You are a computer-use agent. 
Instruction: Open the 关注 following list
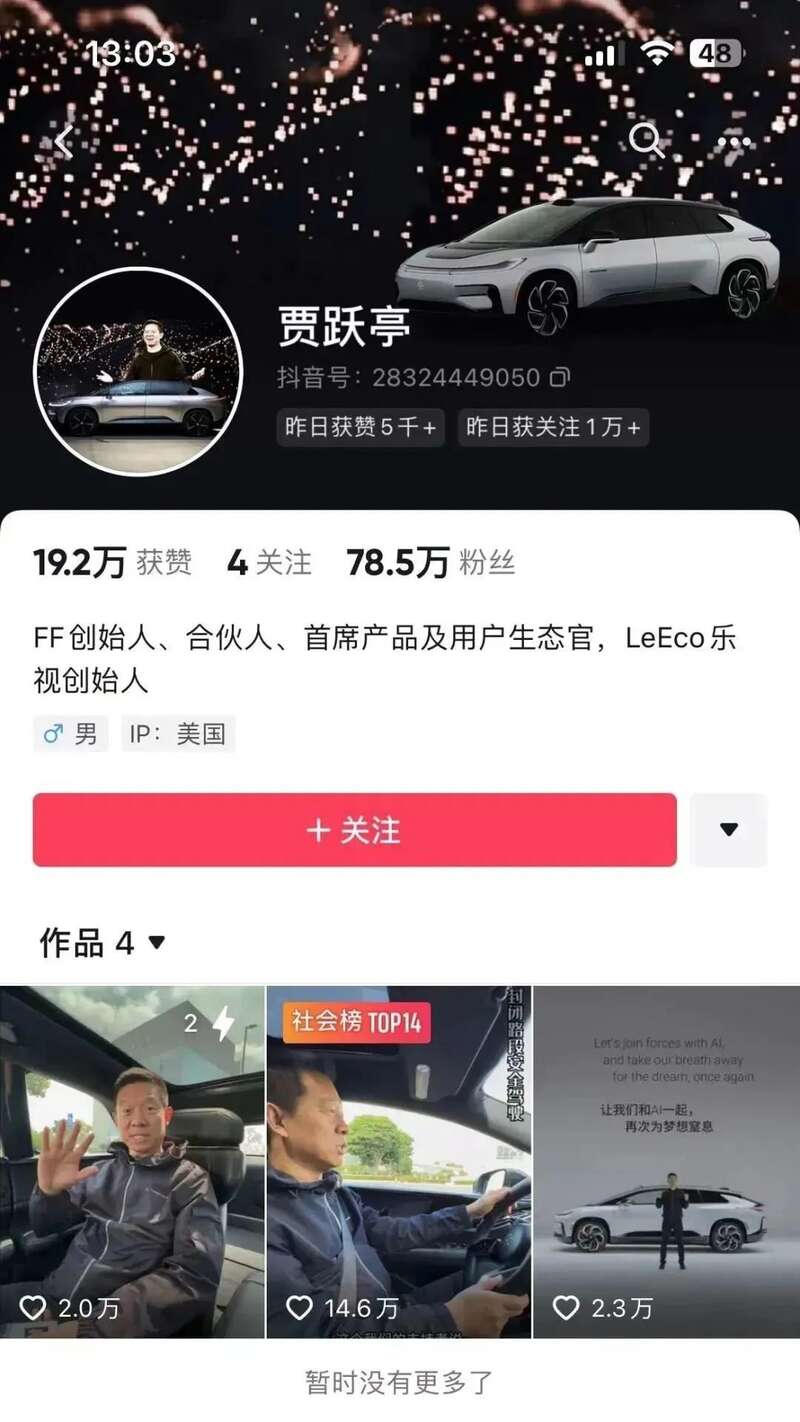tap(268, 562)
